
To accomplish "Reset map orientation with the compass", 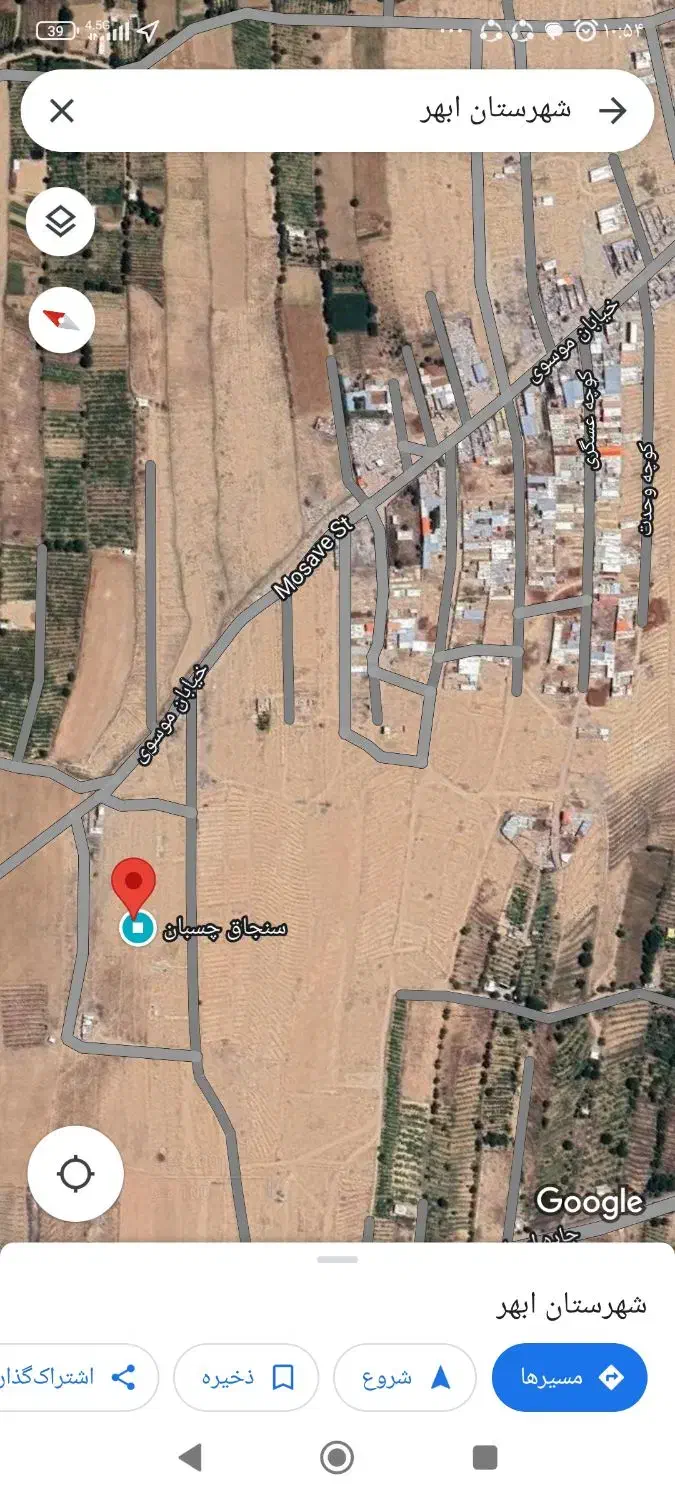I will point(61,320).
